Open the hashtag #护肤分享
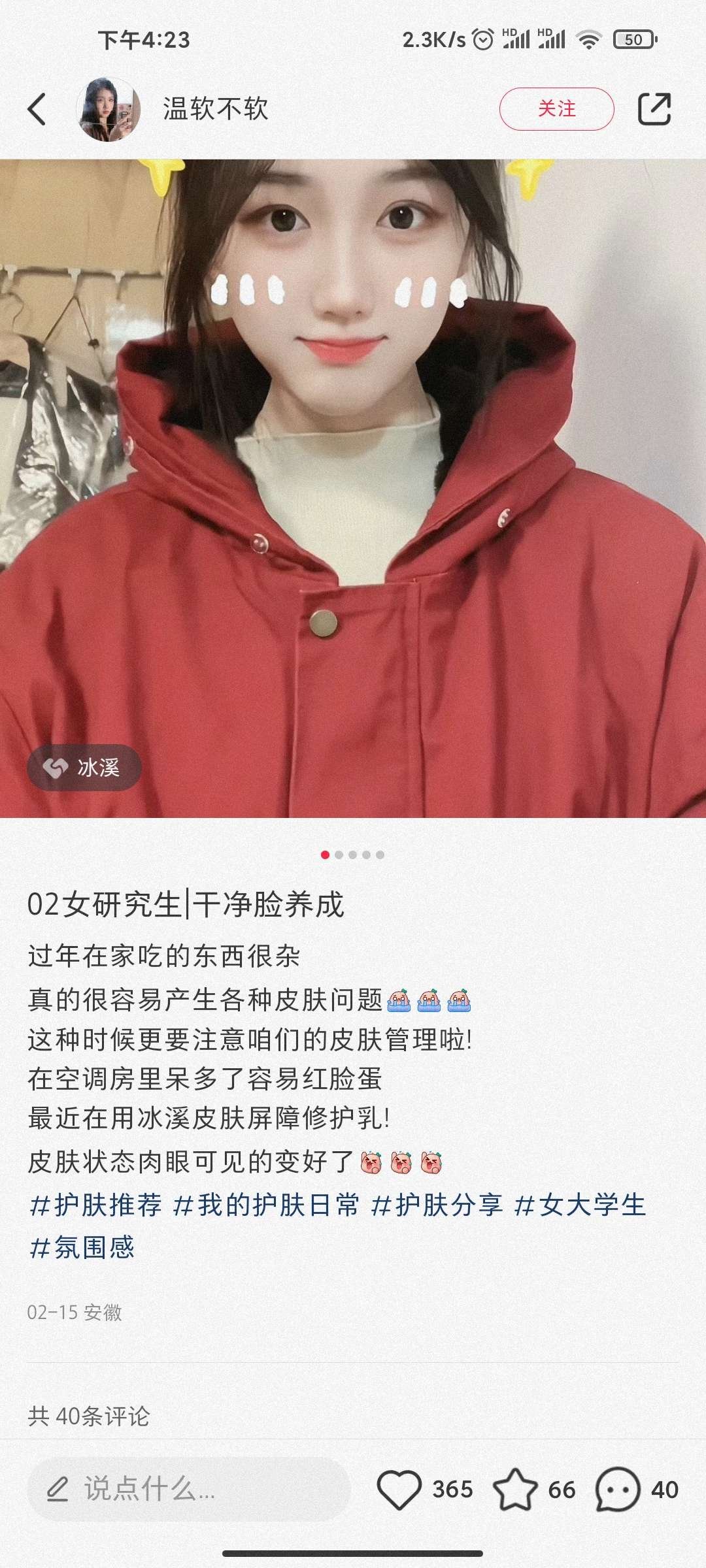This screenshot has height=1568, width=706. (437, 1205)
